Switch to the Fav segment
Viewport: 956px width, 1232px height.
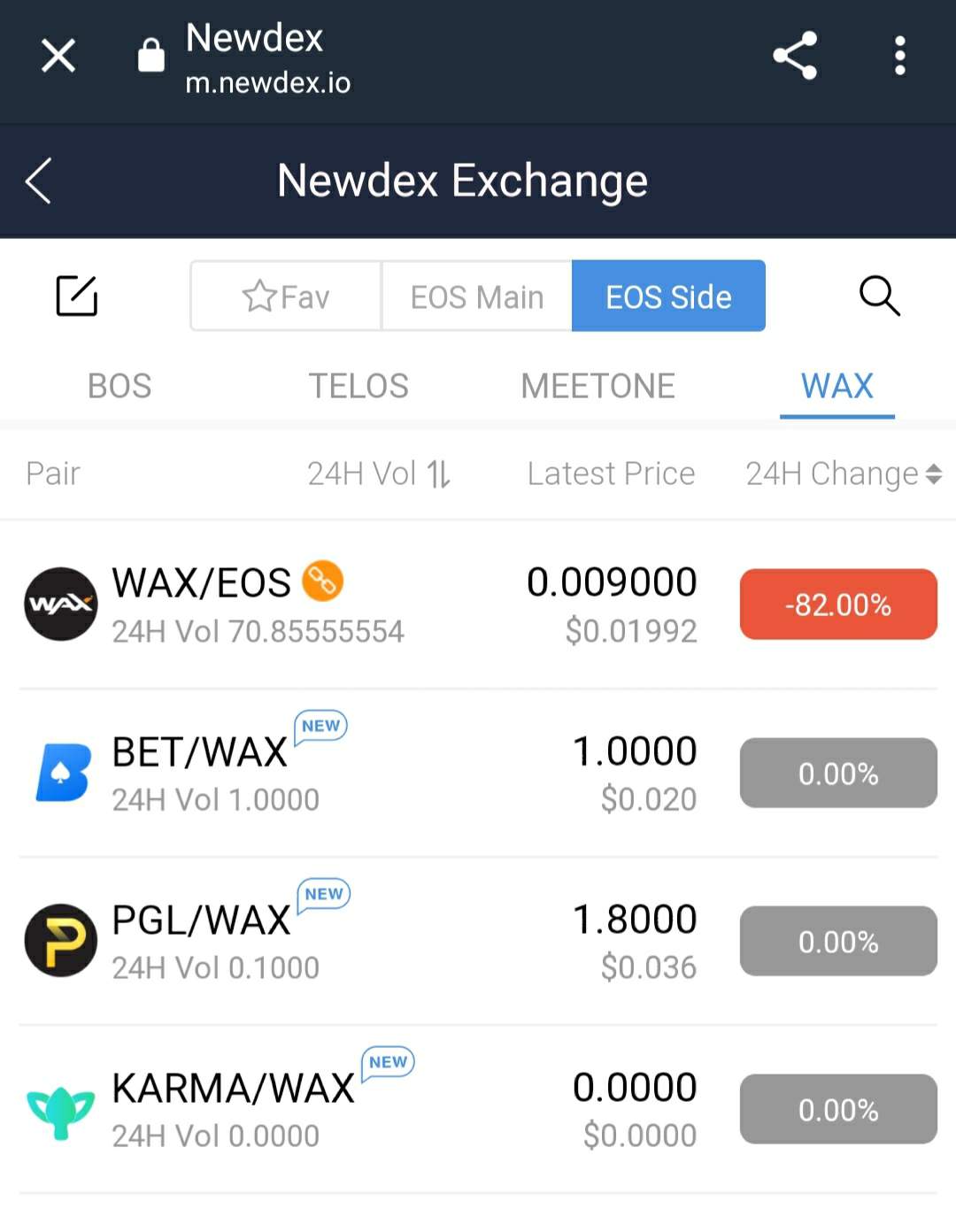click(286, 296)
